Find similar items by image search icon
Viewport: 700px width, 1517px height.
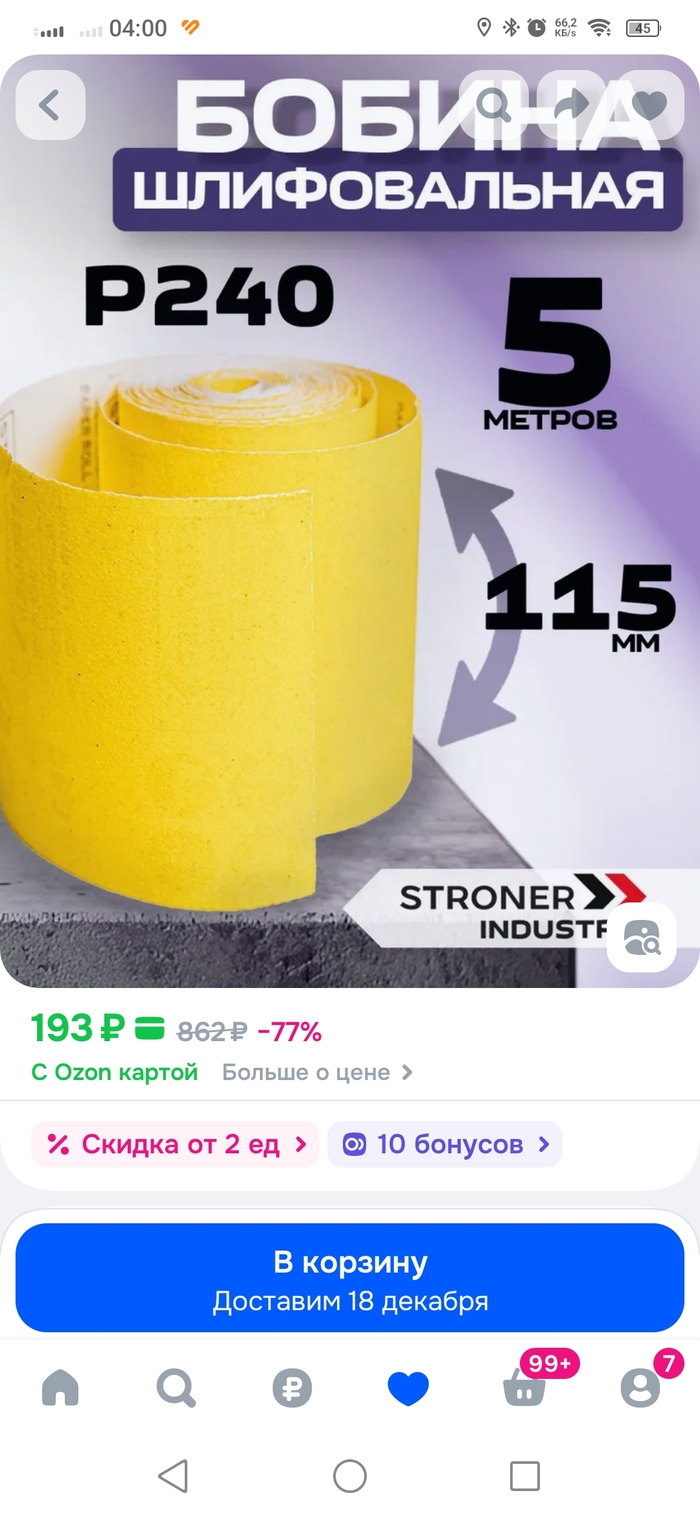pyautogui.click(x=641, y=937)
